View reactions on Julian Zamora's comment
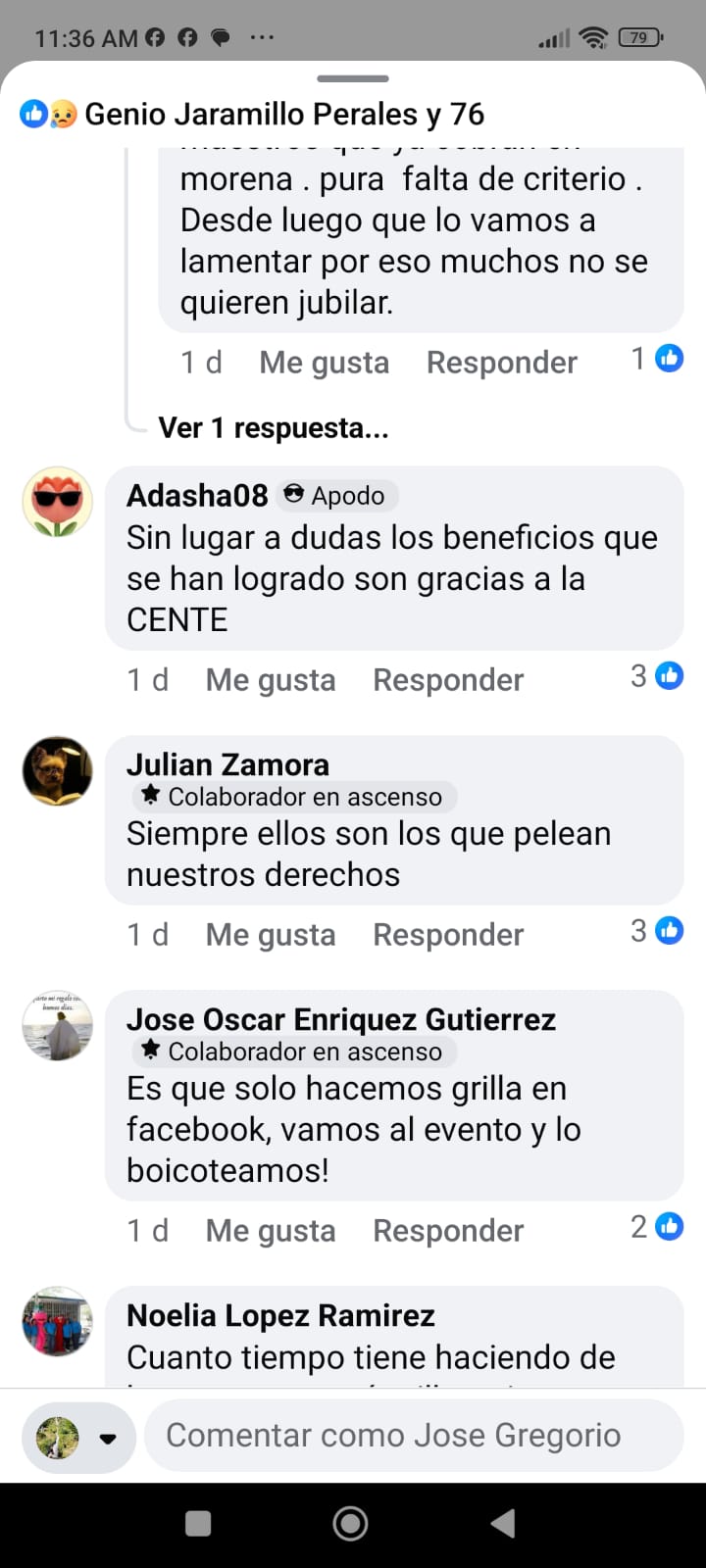 click(x=657, y=931)
